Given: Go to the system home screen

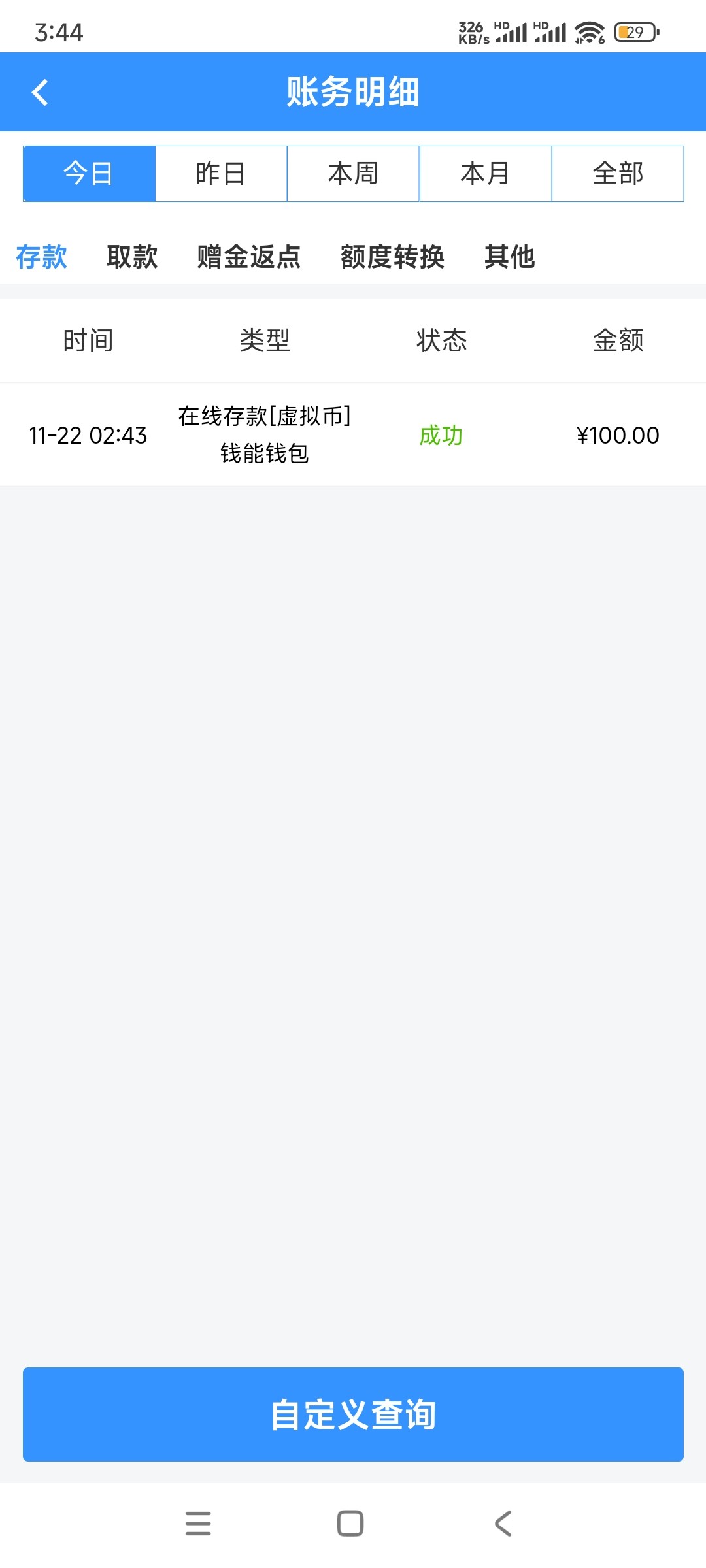Looking at the screenshot, I should tap(350, 1524).
